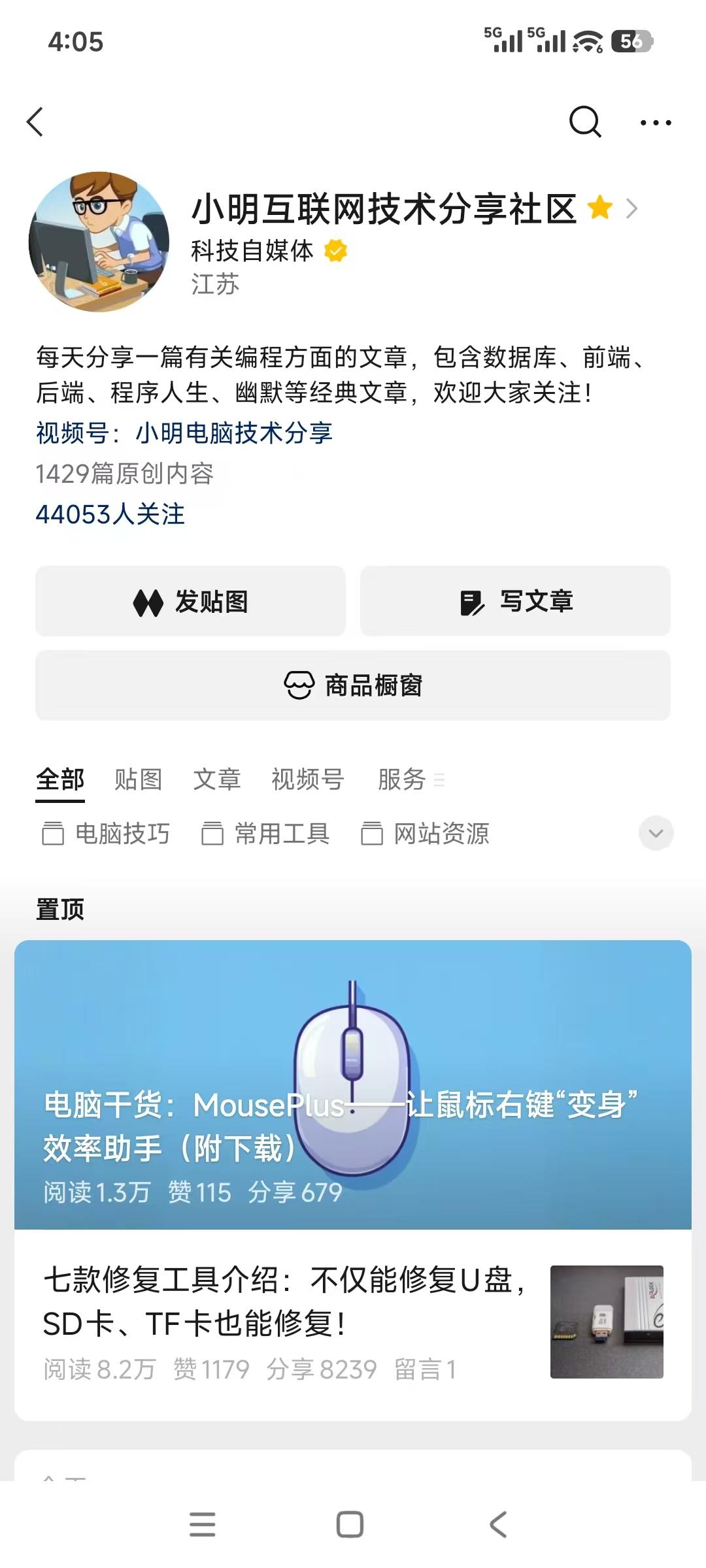706x1568 pixels.
Task: Open the 服务 tab menu
Action: pos(409,779)
